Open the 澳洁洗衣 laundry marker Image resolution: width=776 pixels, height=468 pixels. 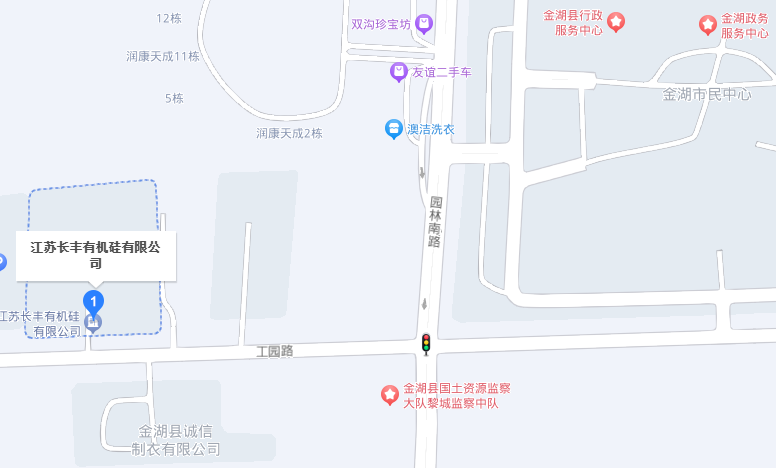394,129
